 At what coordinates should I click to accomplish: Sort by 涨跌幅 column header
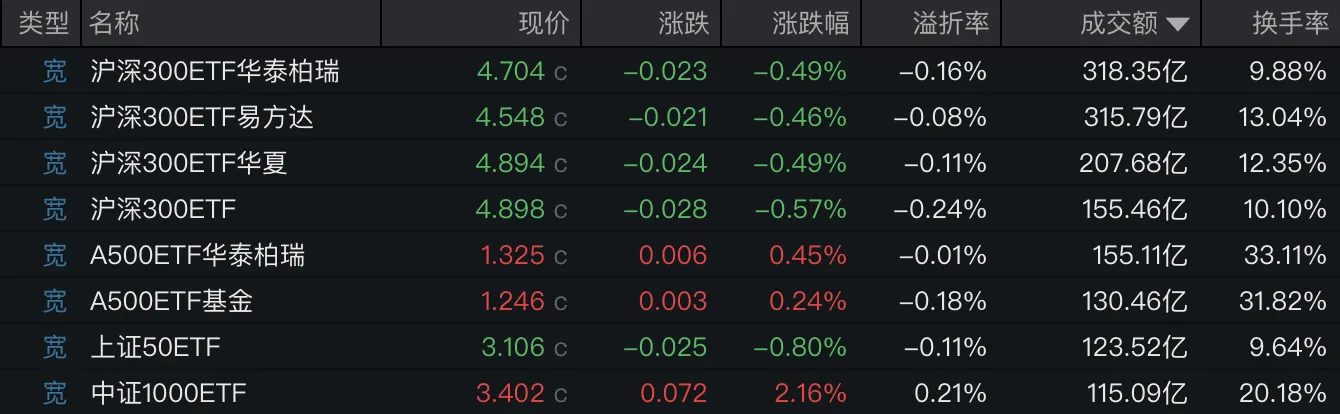tap(809, 23)
